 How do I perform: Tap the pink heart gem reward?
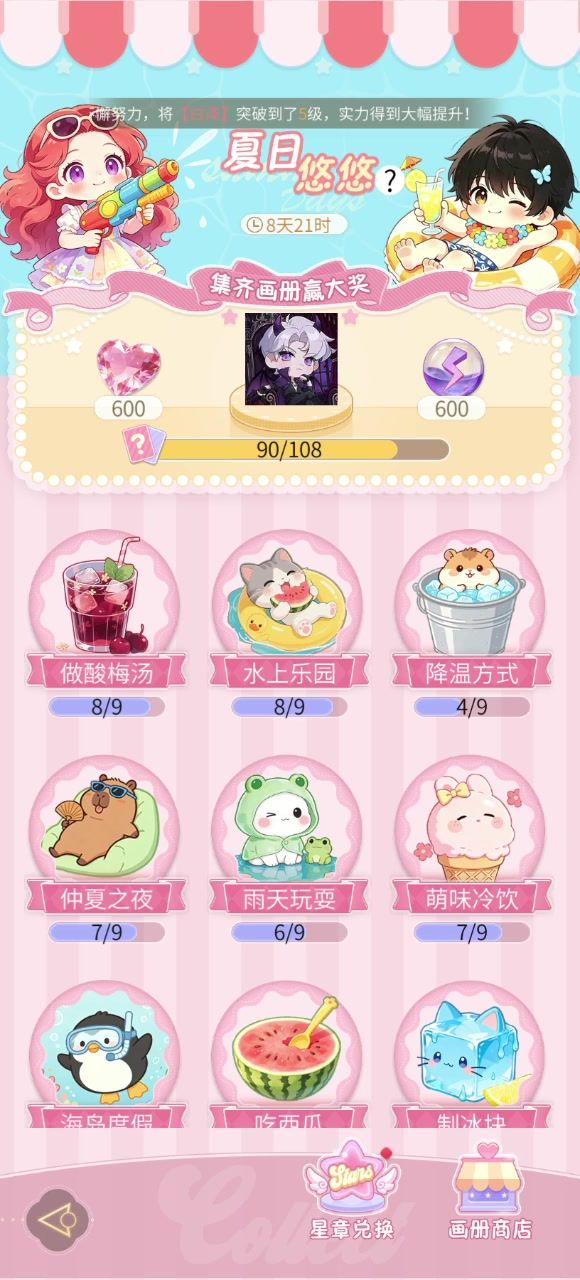(128, 368)
